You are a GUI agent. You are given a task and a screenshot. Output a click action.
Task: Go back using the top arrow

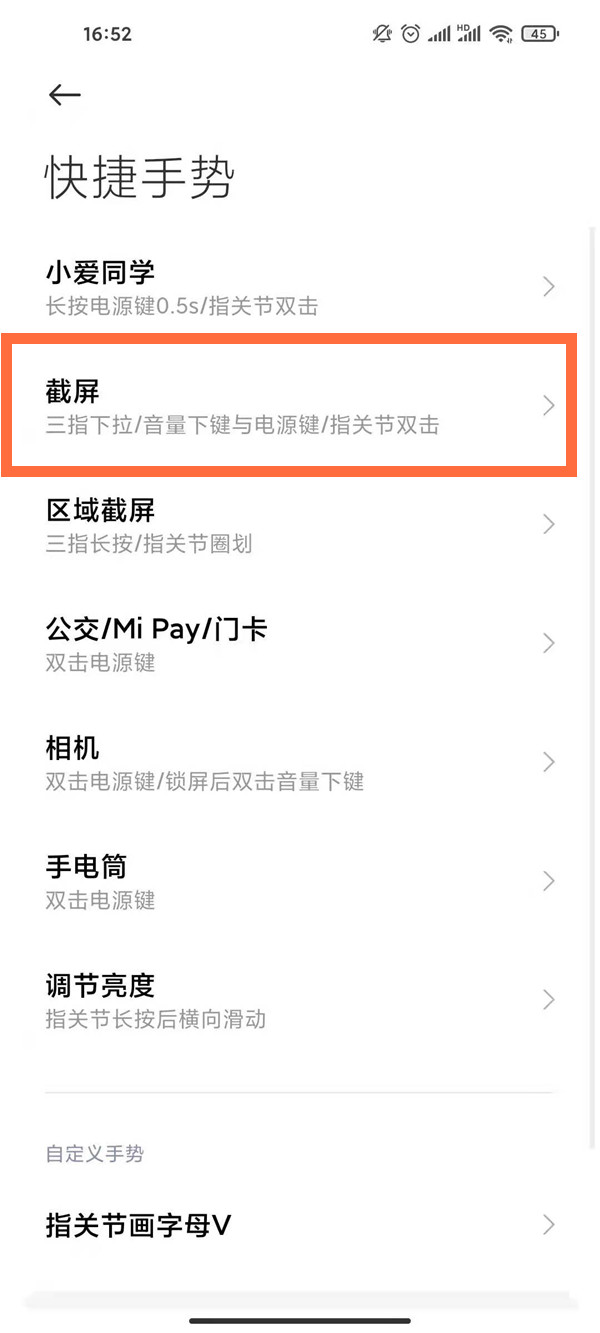(64, 94)
